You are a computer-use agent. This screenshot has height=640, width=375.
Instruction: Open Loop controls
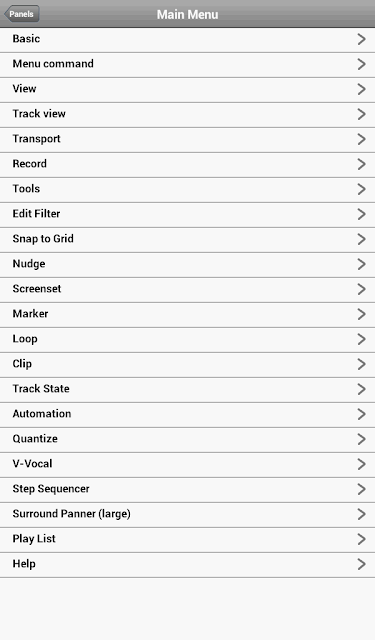tap(187, 340)
